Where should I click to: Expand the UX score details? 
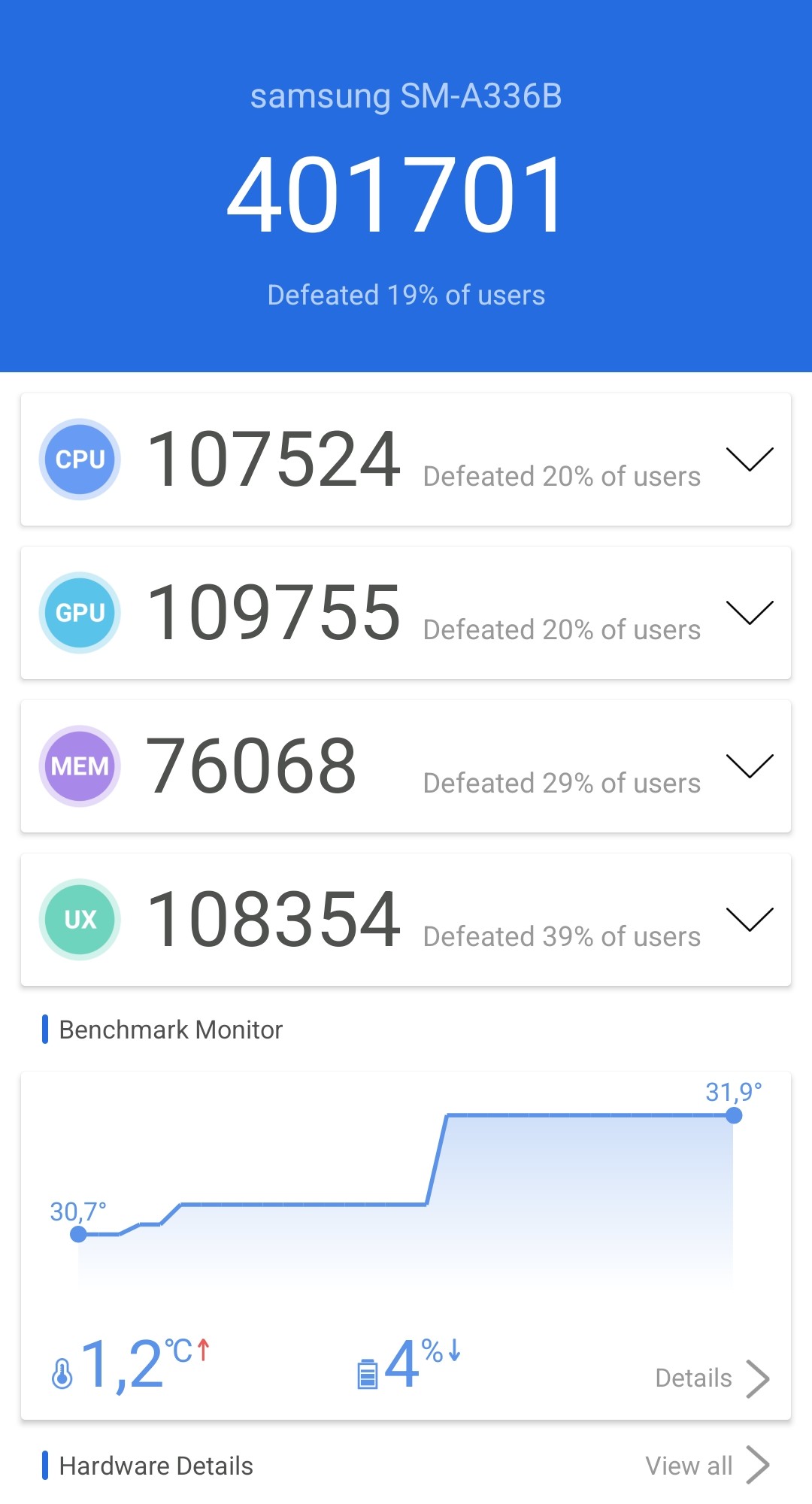click(x=749, y=920)
